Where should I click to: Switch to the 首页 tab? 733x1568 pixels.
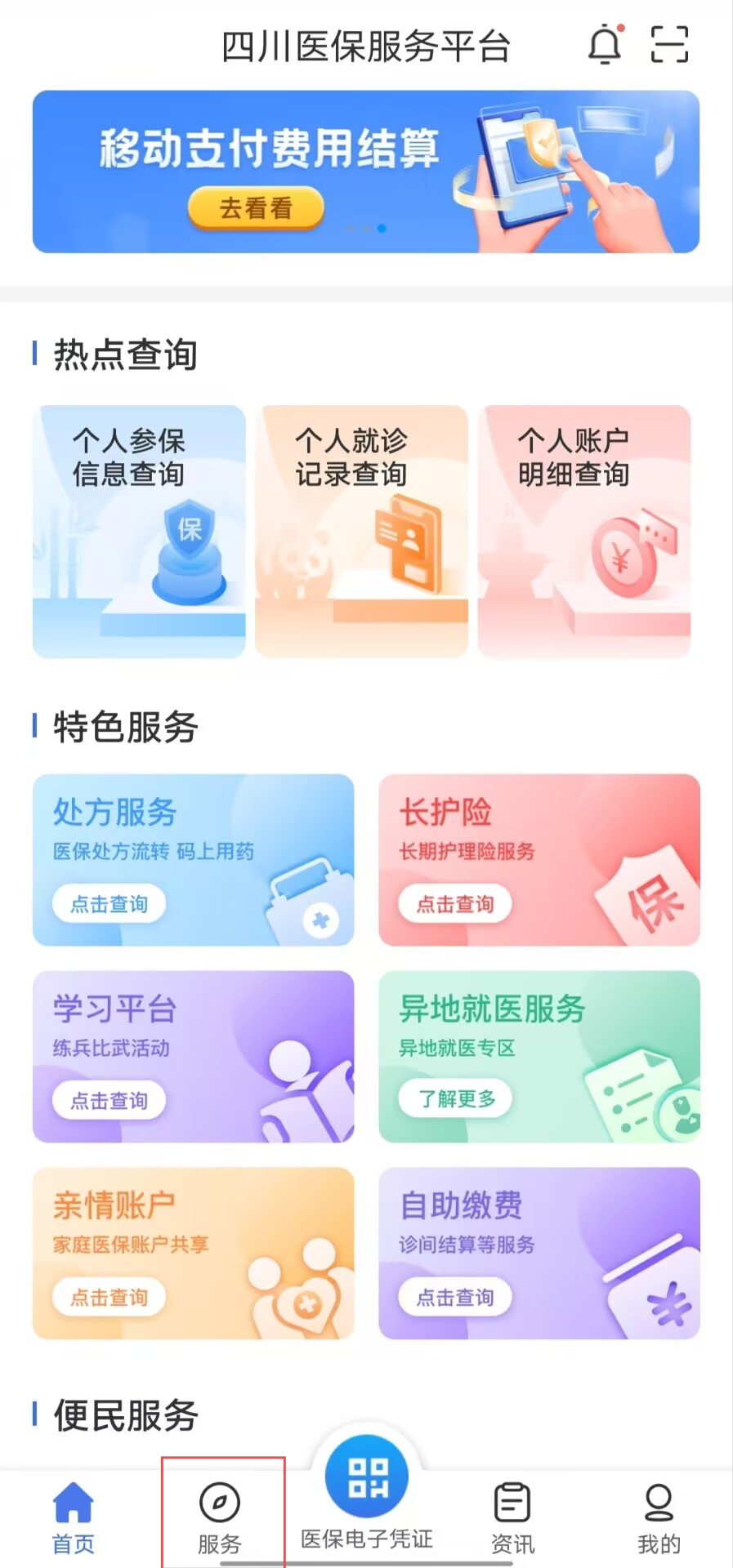[74, 1518]
